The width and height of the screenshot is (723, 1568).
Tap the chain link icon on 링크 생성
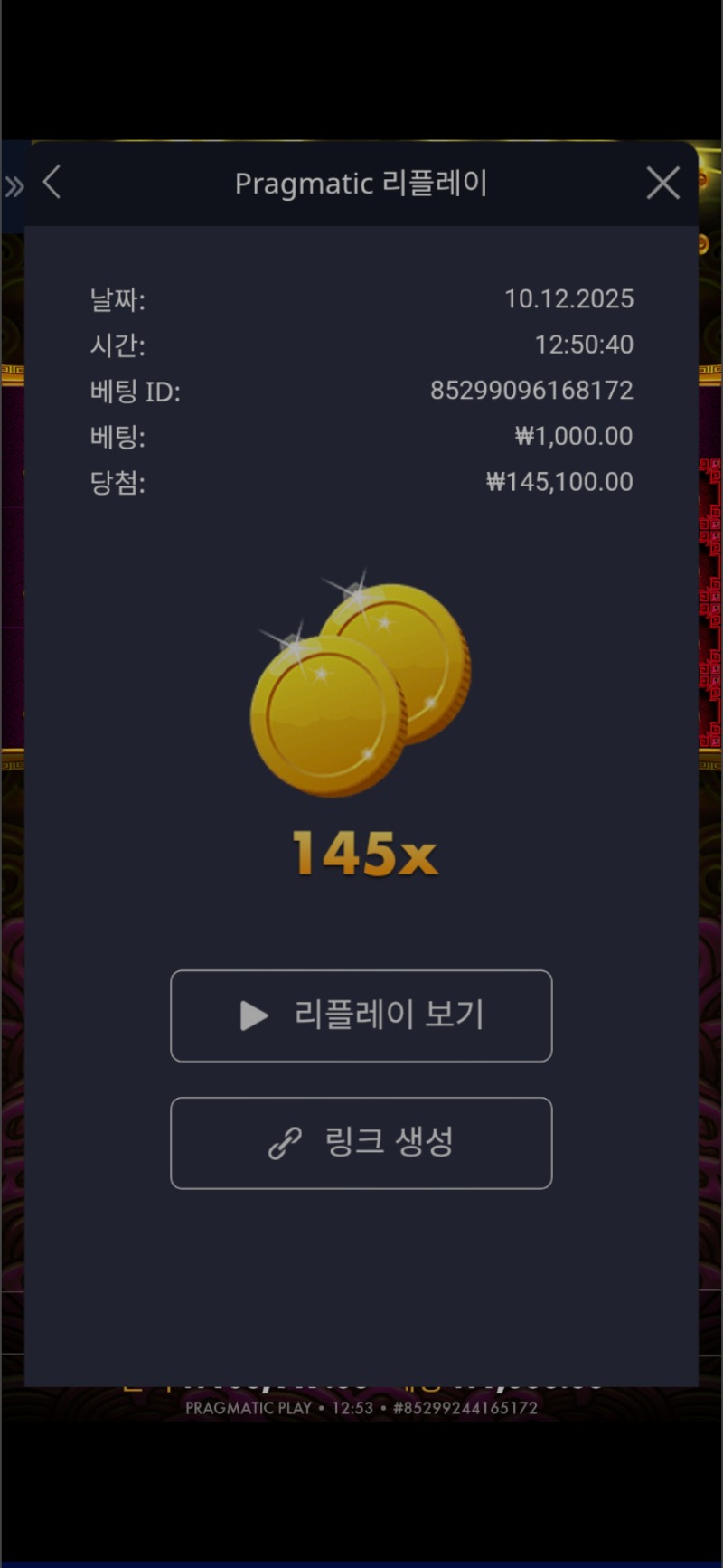[285, 1142]
